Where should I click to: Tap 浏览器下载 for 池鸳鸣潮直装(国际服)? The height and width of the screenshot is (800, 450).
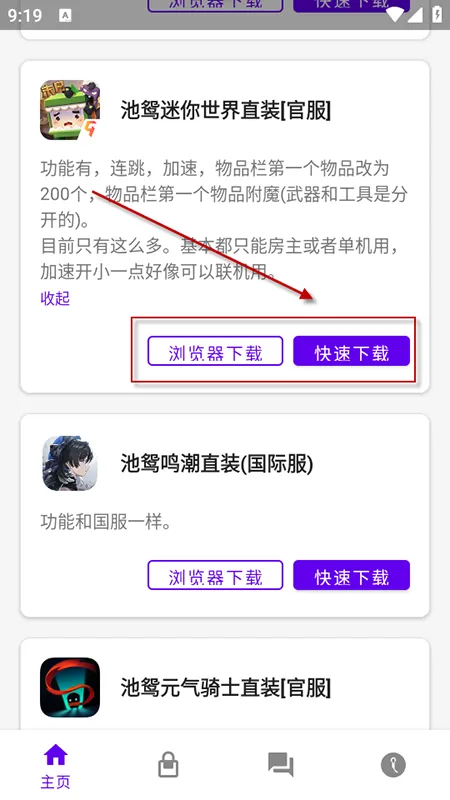click(x=215, y=575)
